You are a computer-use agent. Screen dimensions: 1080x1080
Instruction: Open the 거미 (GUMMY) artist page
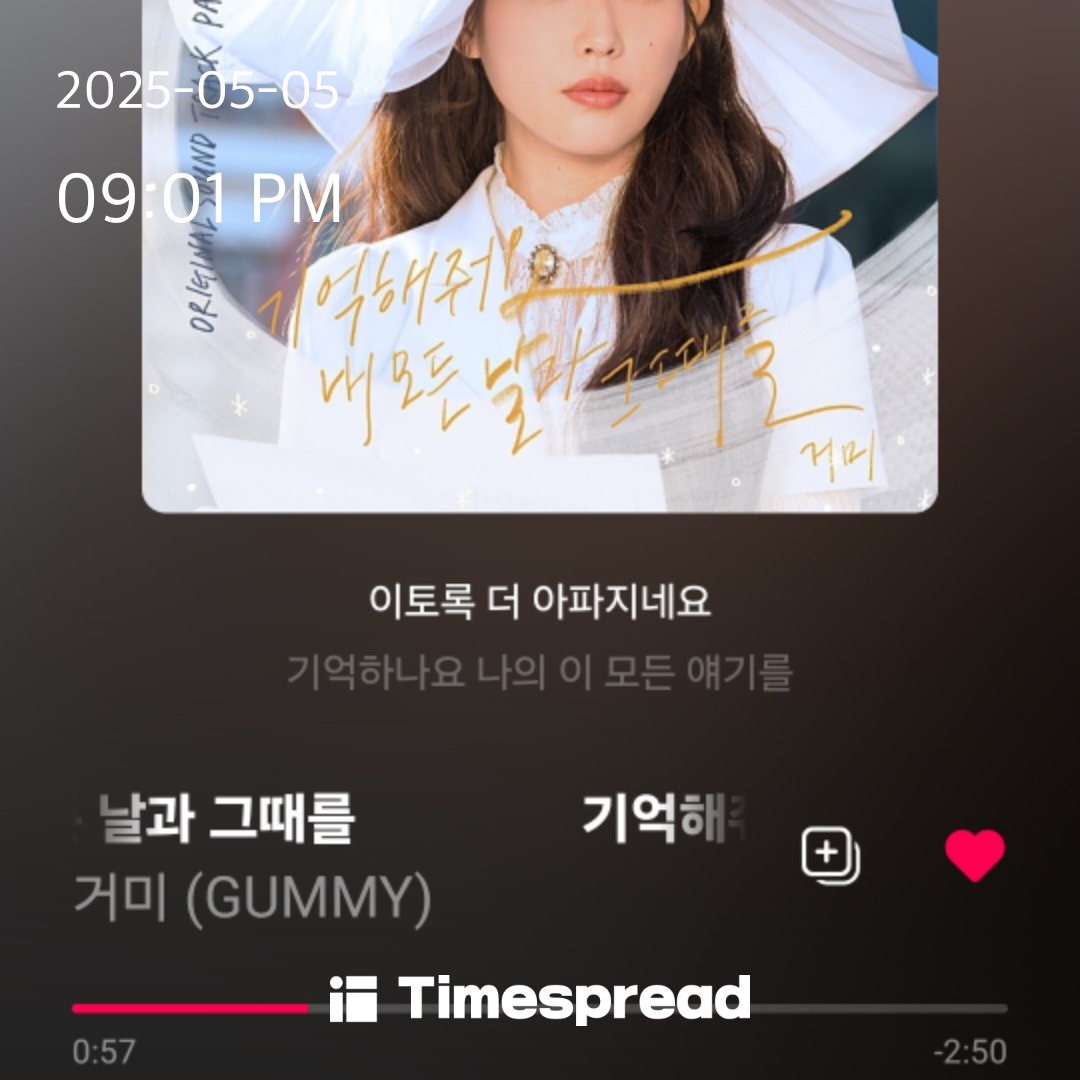coord(252,900)
